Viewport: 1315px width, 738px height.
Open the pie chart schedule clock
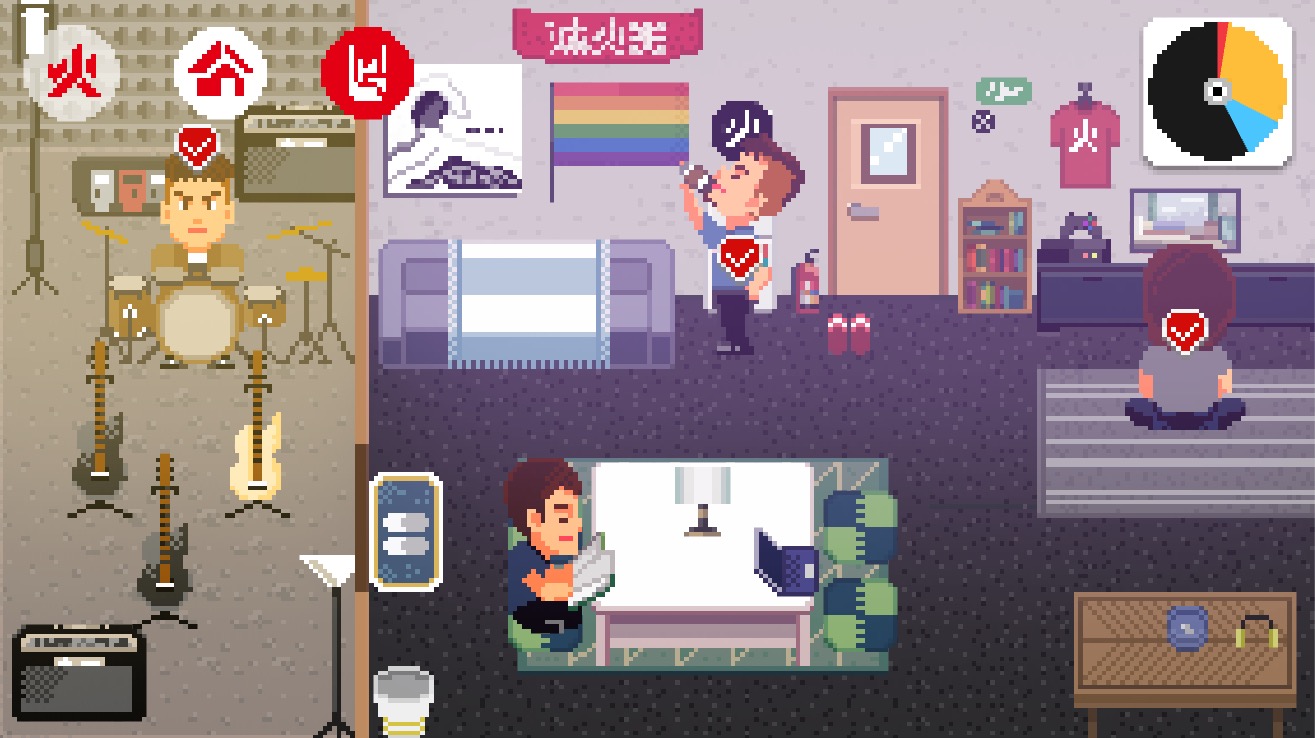(1217, 93)
